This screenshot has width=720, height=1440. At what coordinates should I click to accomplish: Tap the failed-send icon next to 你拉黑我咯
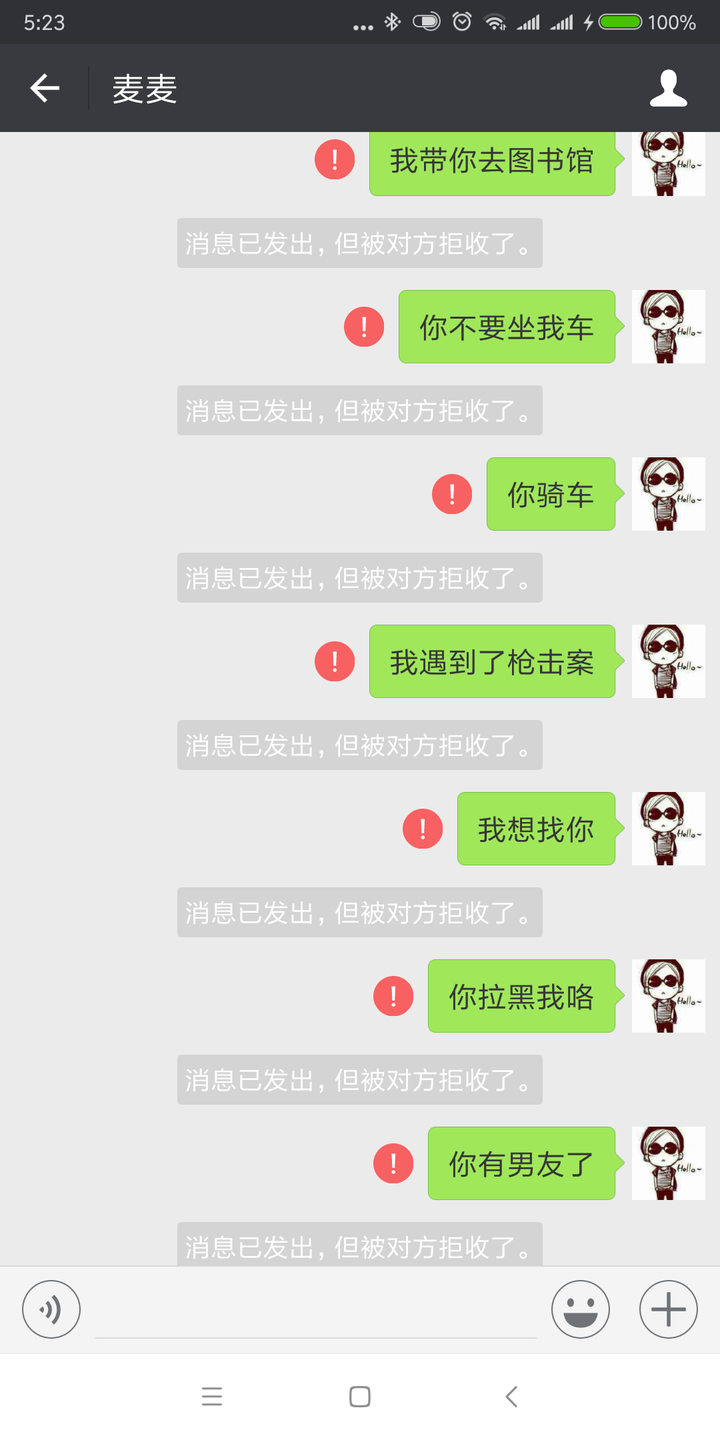point(393,996)
